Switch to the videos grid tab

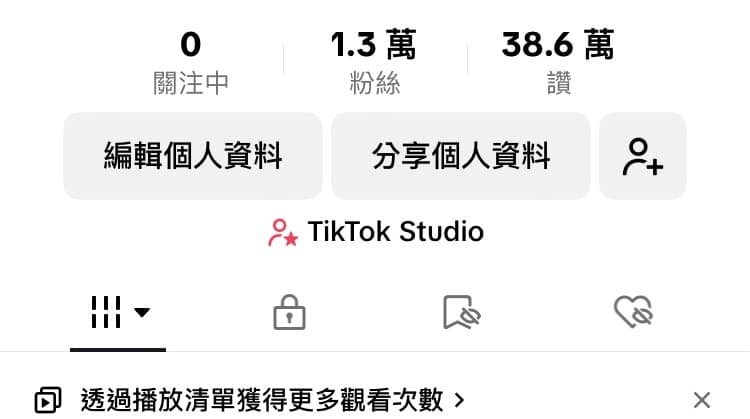(x=118, y=313)
